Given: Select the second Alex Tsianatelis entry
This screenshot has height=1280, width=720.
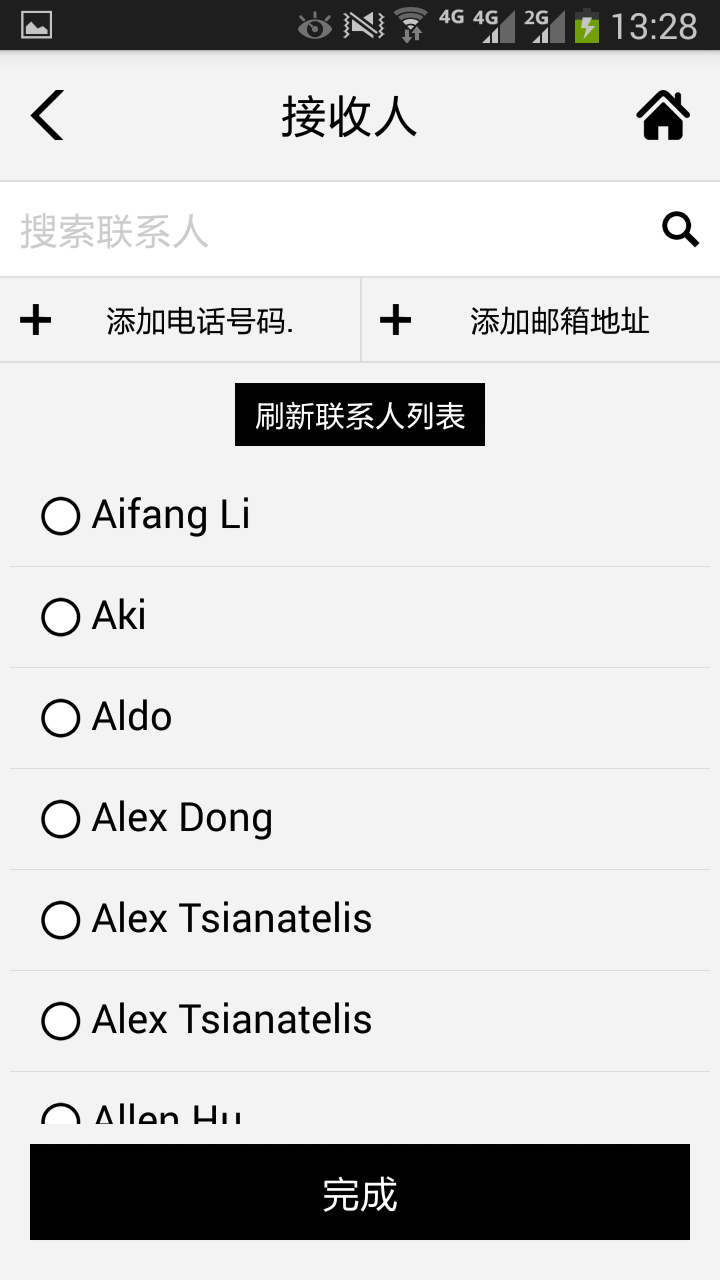Looking at the screenshot, I should click(x=60, y=1022).
